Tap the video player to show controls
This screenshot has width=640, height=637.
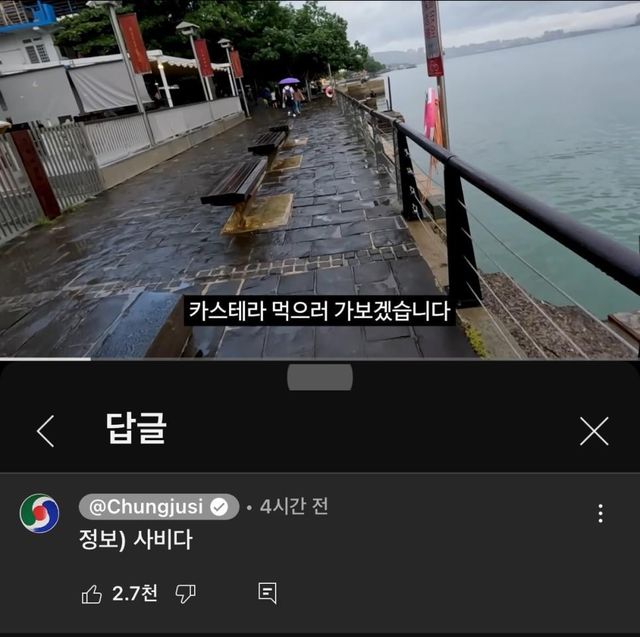tap(320, 180)
